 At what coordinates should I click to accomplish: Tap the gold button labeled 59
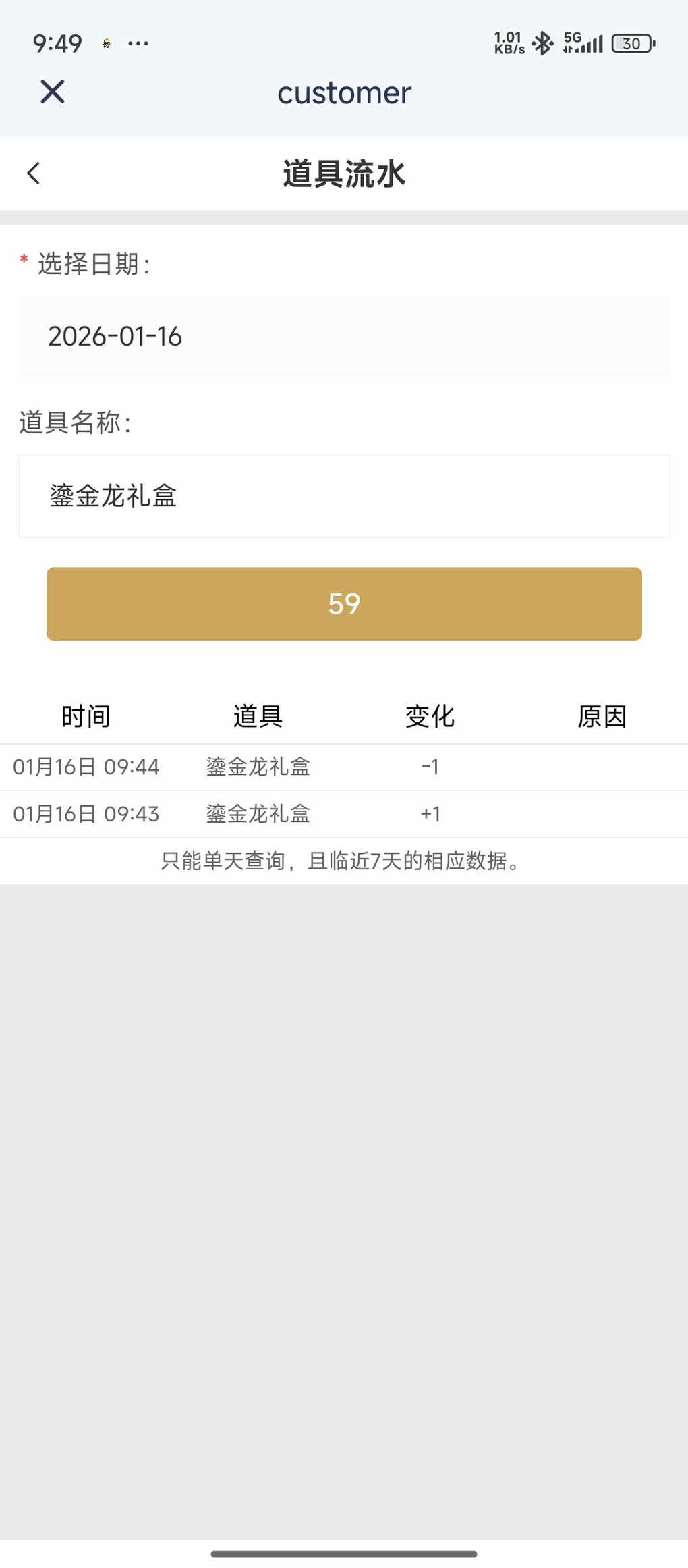(x=344, y=603)
